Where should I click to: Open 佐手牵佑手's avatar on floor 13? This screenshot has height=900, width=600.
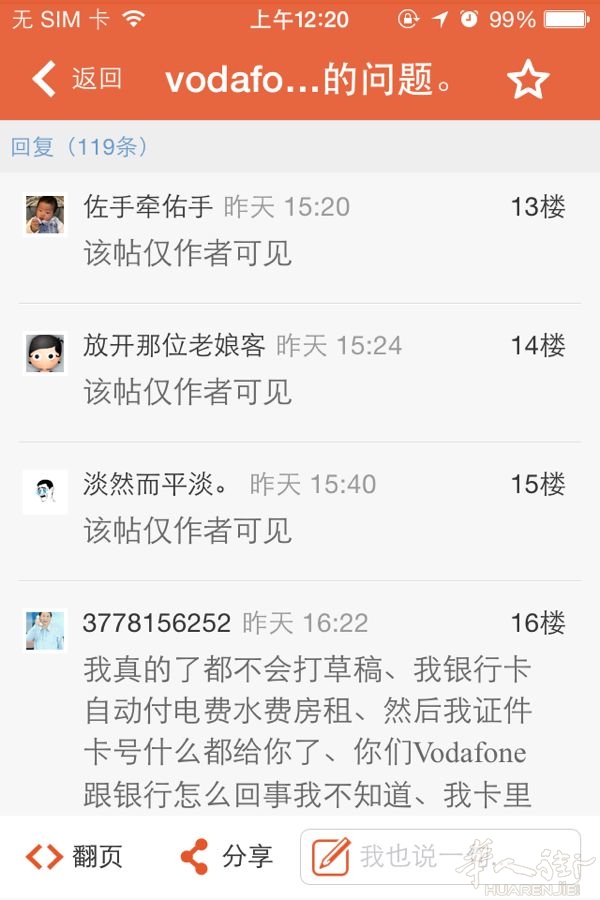[45, 214]
